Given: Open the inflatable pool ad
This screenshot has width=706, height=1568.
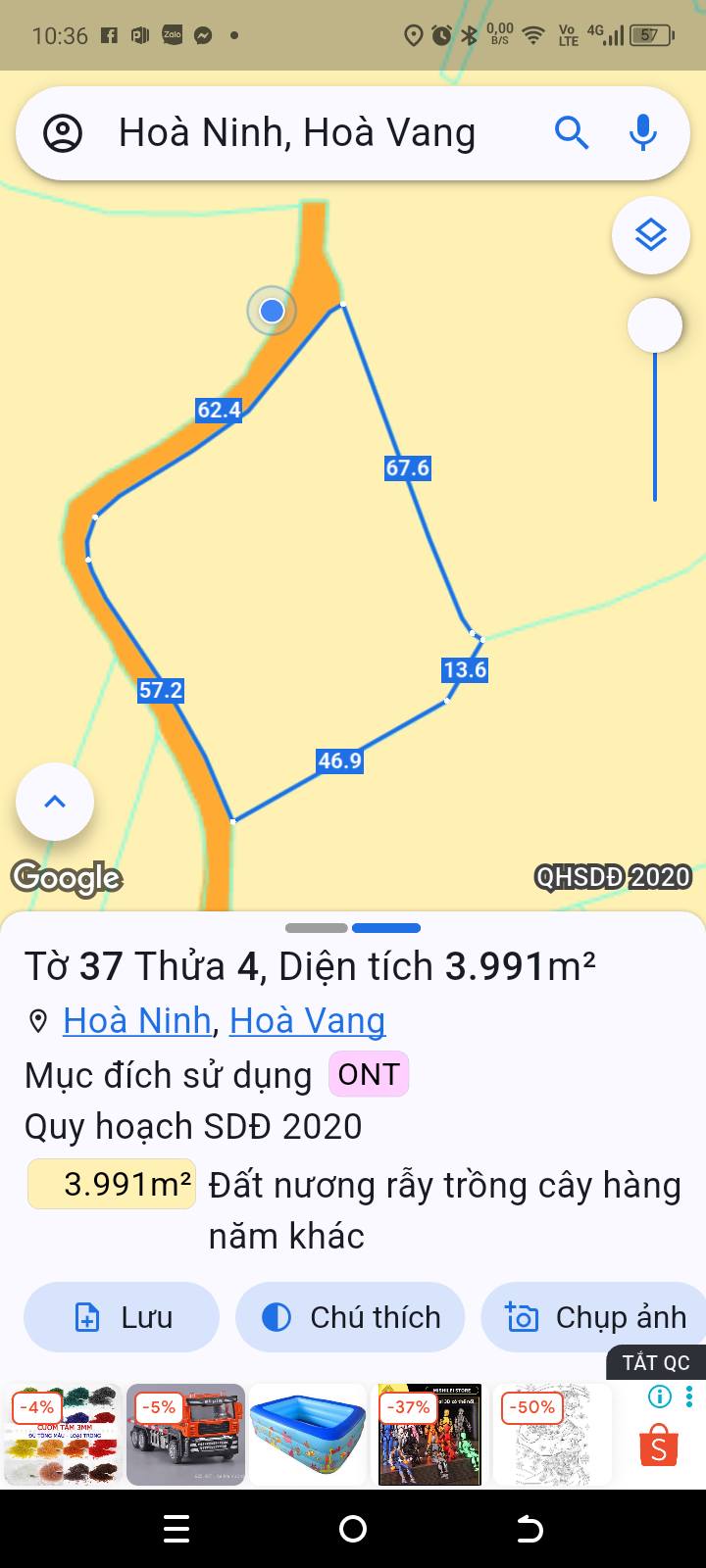Looking at the screenshot, I should [307, 1435].
